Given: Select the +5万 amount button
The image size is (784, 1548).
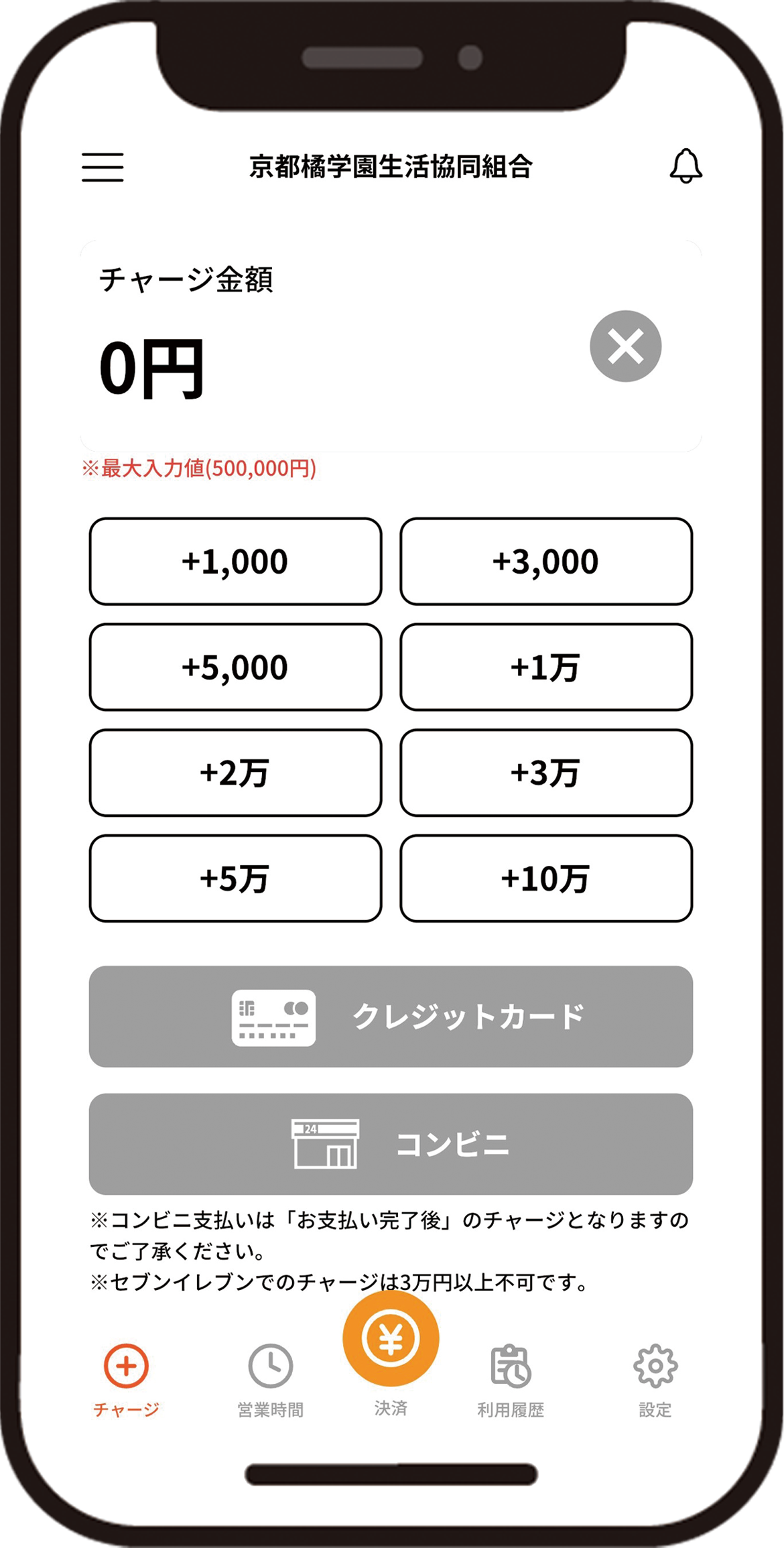Looking at the screenshot, I should 235,879.
